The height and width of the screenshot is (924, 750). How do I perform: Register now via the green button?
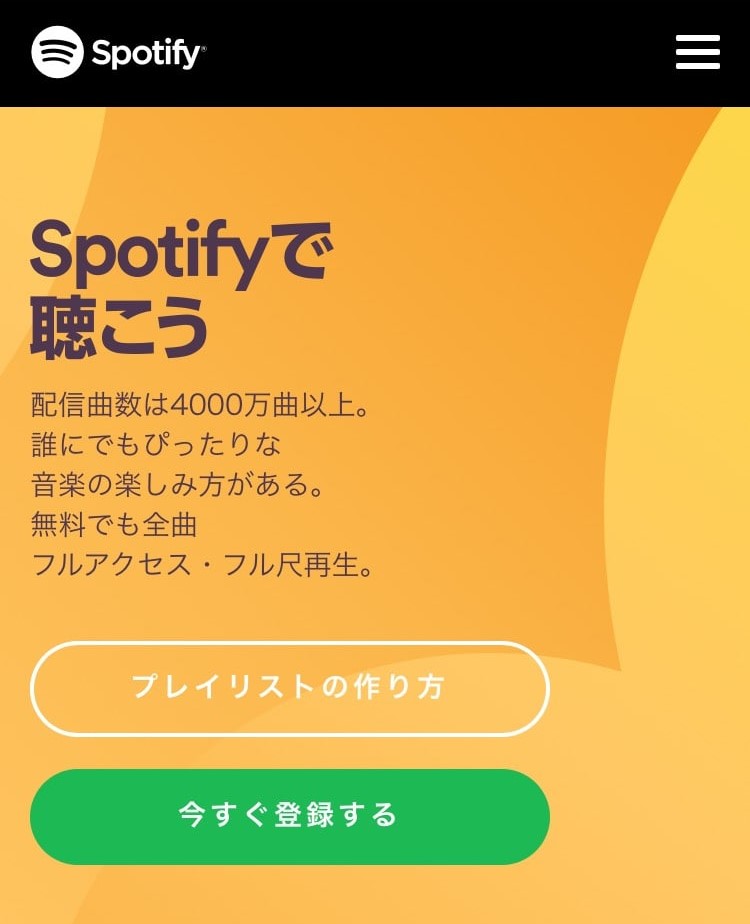[290, 816]
